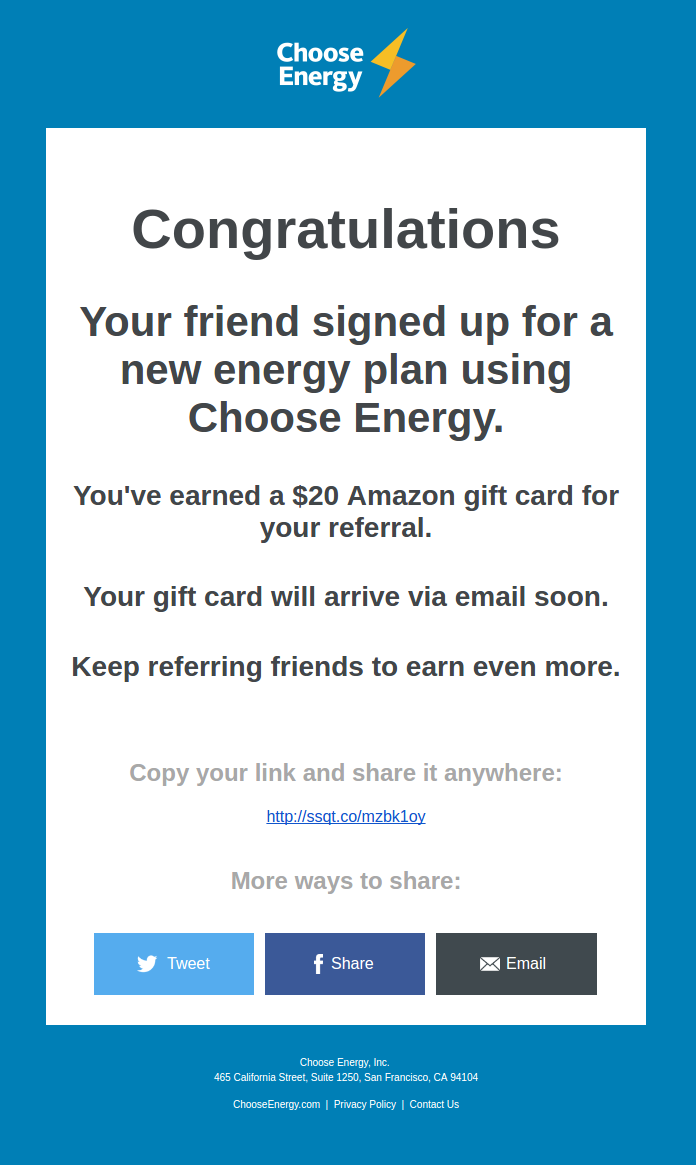
Task: Open the ssqt.co referral link
Action: click(346, 817)
